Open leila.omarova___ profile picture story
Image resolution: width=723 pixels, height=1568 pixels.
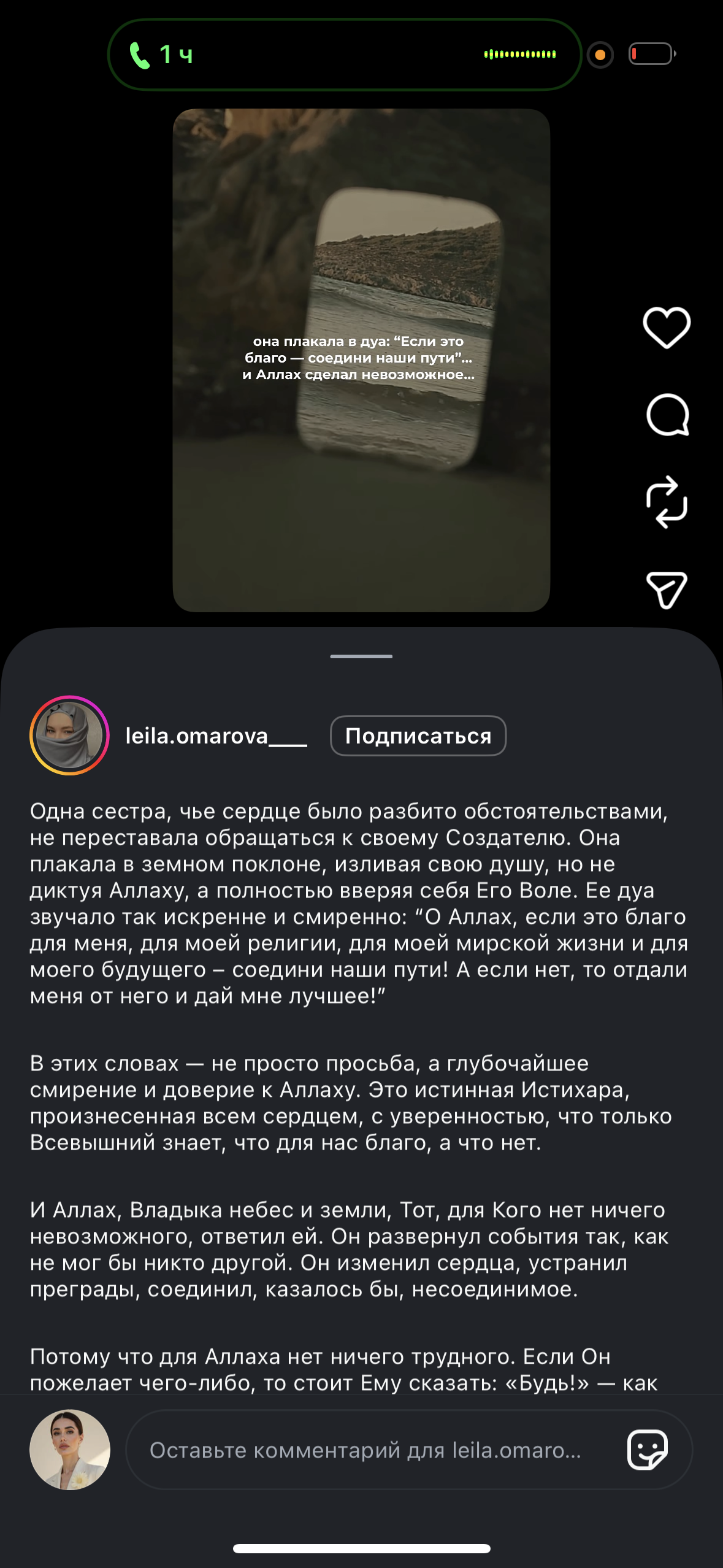tap(69, 736)
